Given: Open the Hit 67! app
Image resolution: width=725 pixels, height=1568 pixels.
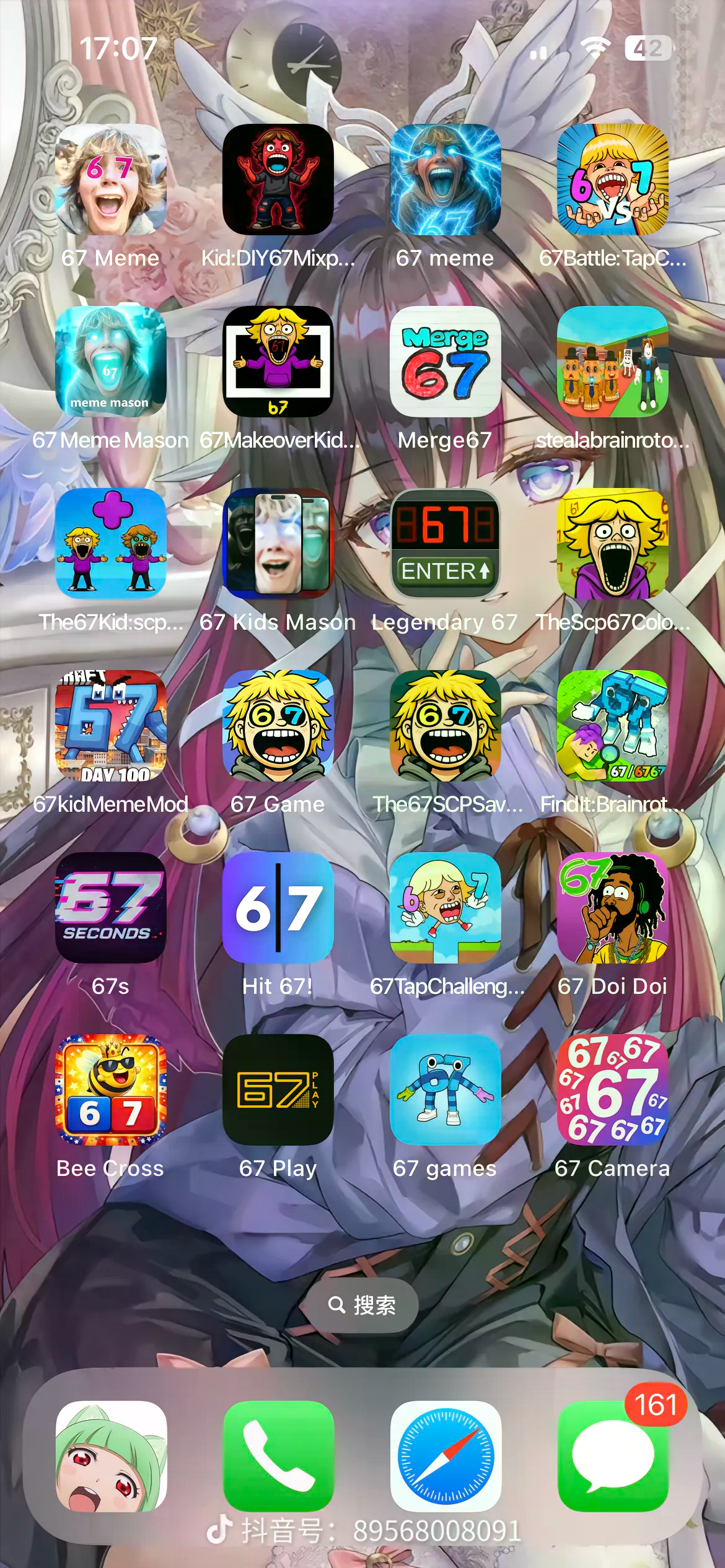Looking at the screenshot, I should tap(278, 908).
